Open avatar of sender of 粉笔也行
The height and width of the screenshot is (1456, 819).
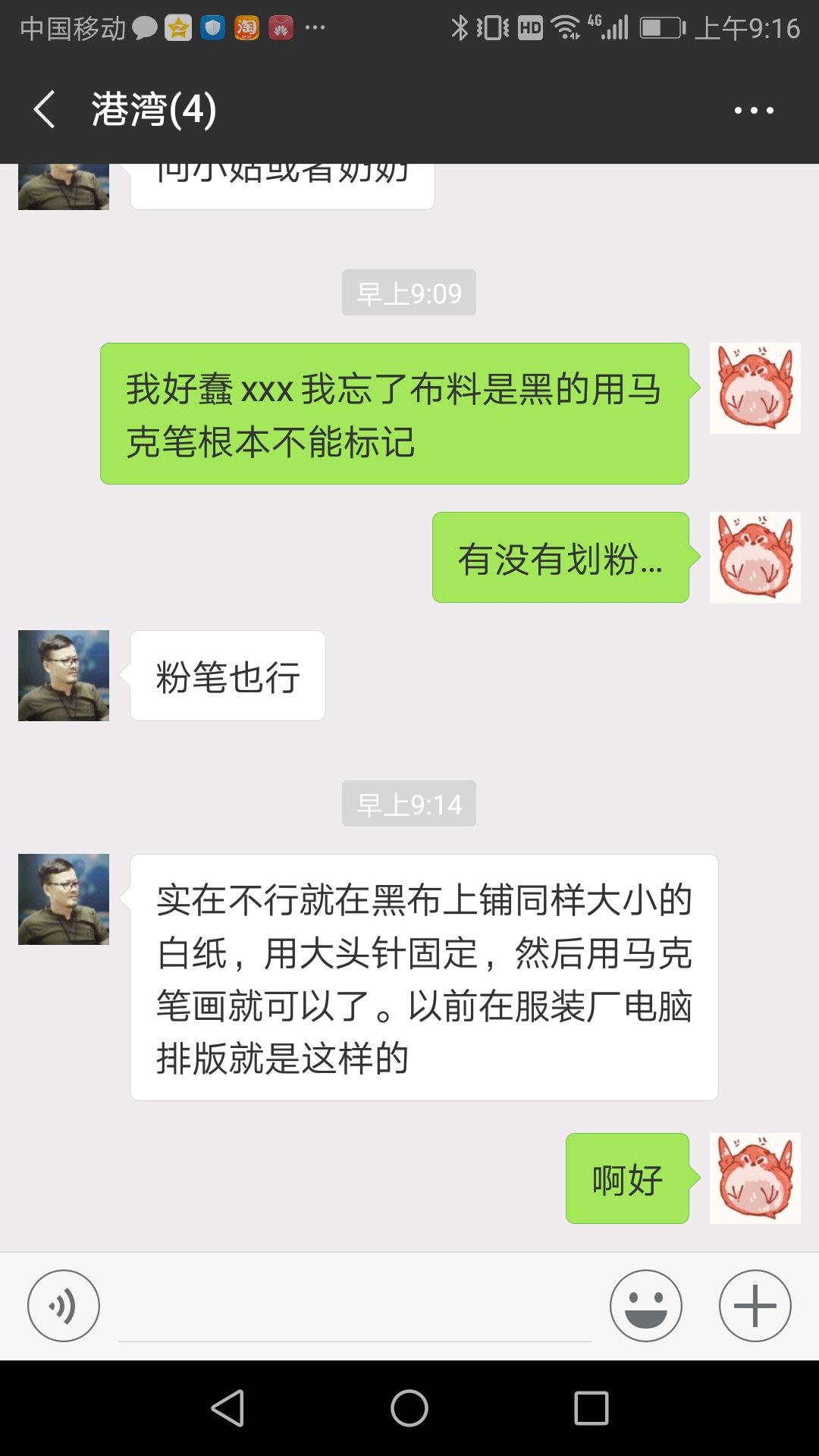64,676
